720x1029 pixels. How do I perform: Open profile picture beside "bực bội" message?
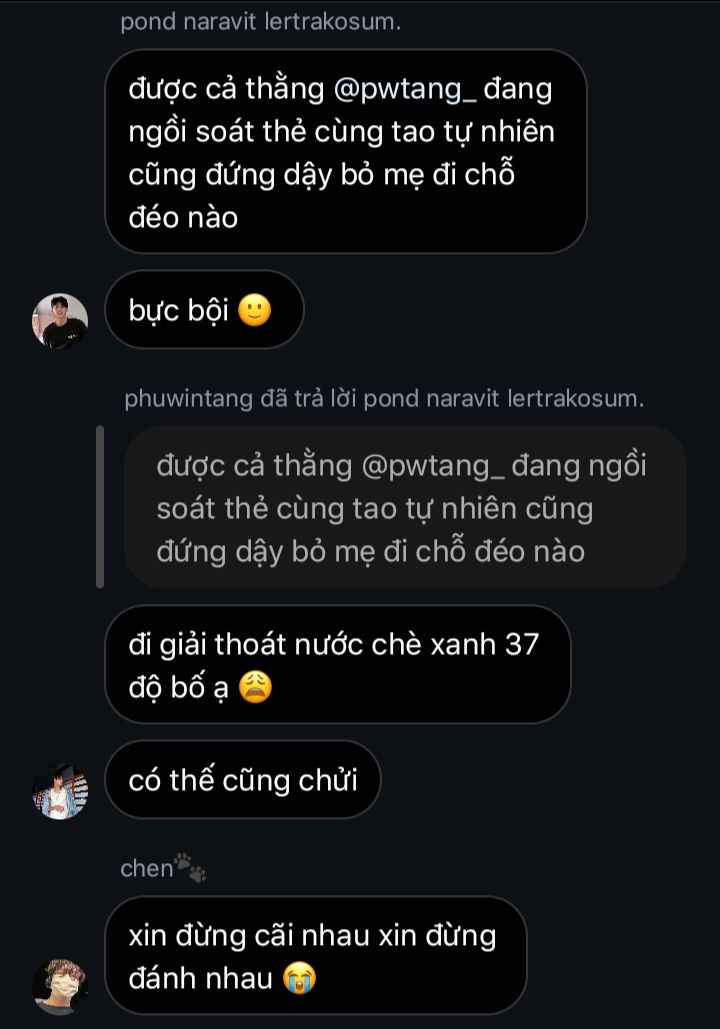pos(60,321)
